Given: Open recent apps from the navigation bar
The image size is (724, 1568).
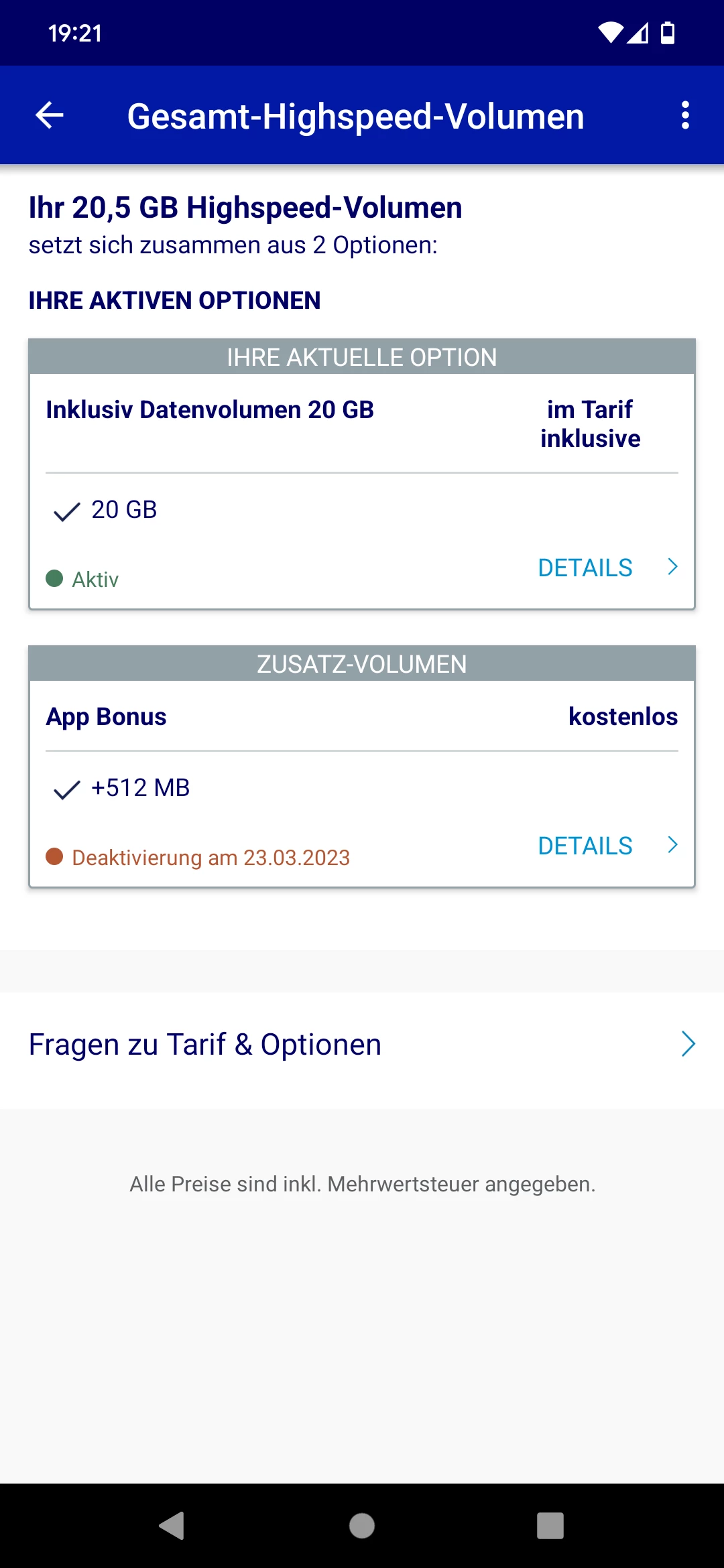Looking at the screenshot, I should click(550, 1526).
